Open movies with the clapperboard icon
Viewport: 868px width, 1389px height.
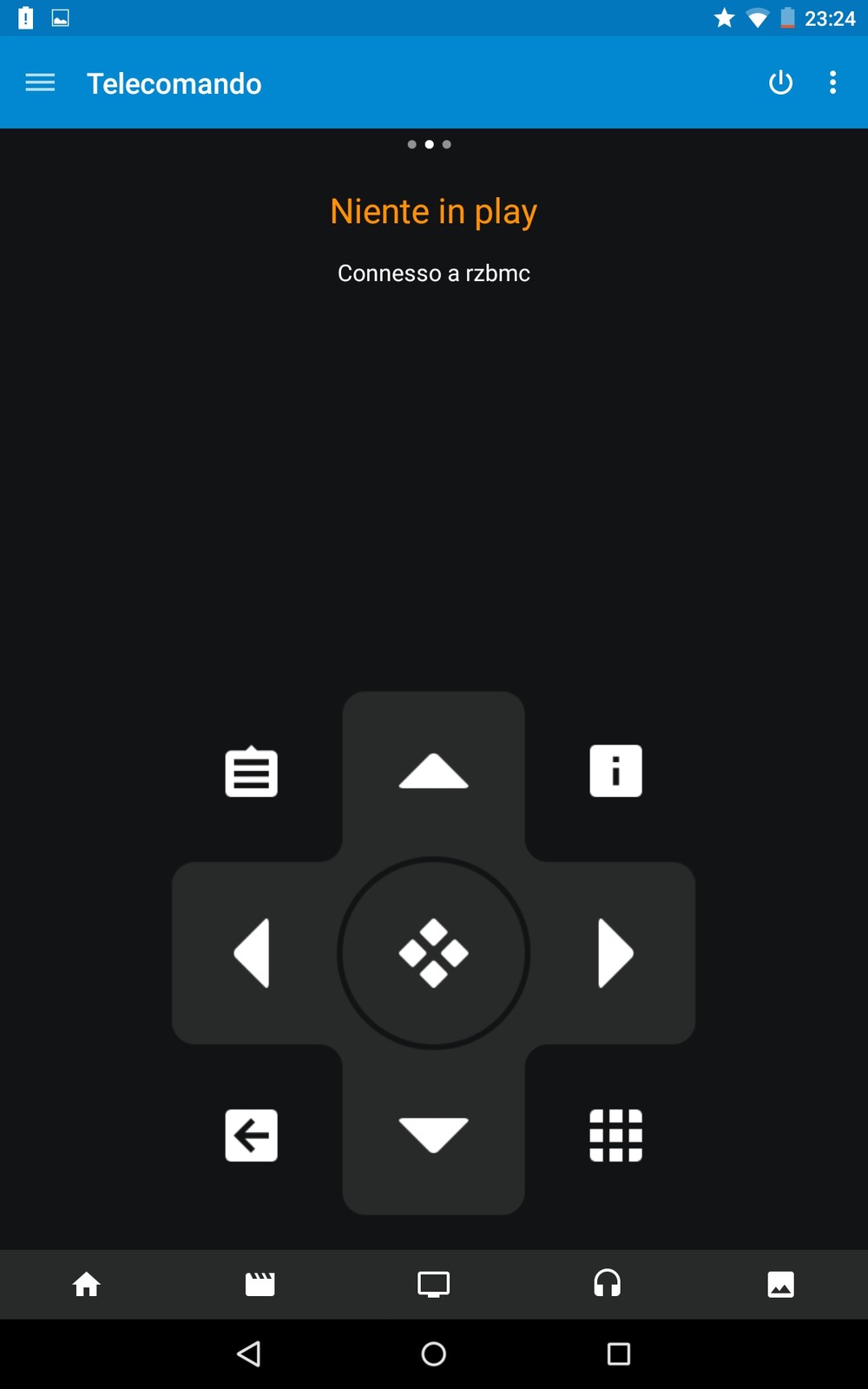coord(260,1284)
